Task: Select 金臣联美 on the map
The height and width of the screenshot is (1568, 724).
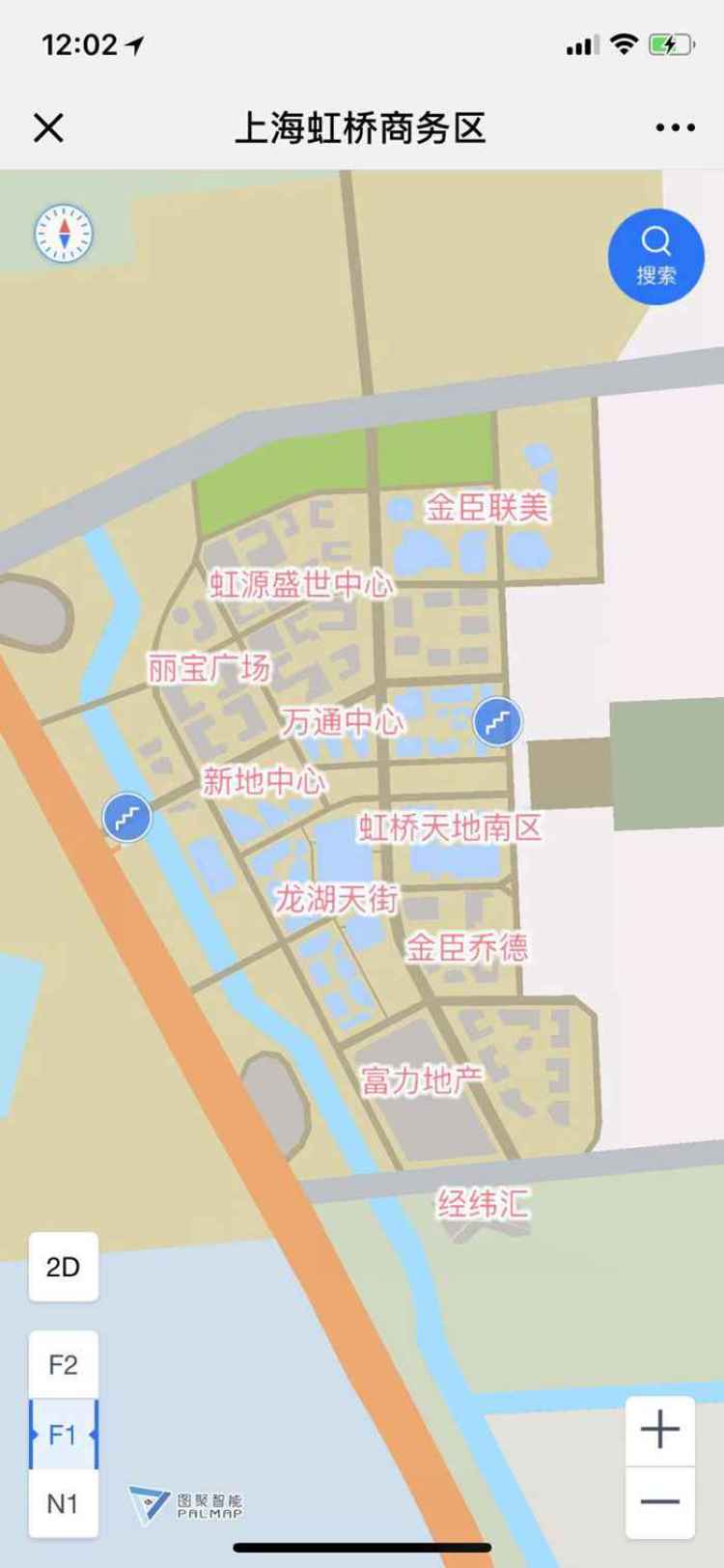Action: point(487,508)
